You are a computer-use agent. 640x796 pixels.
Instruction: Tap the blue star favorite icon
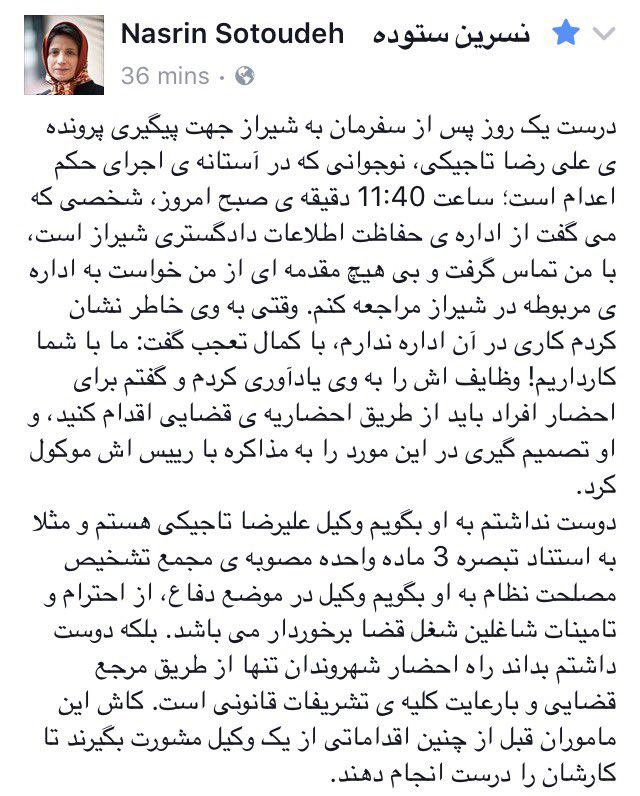[565, 33]
